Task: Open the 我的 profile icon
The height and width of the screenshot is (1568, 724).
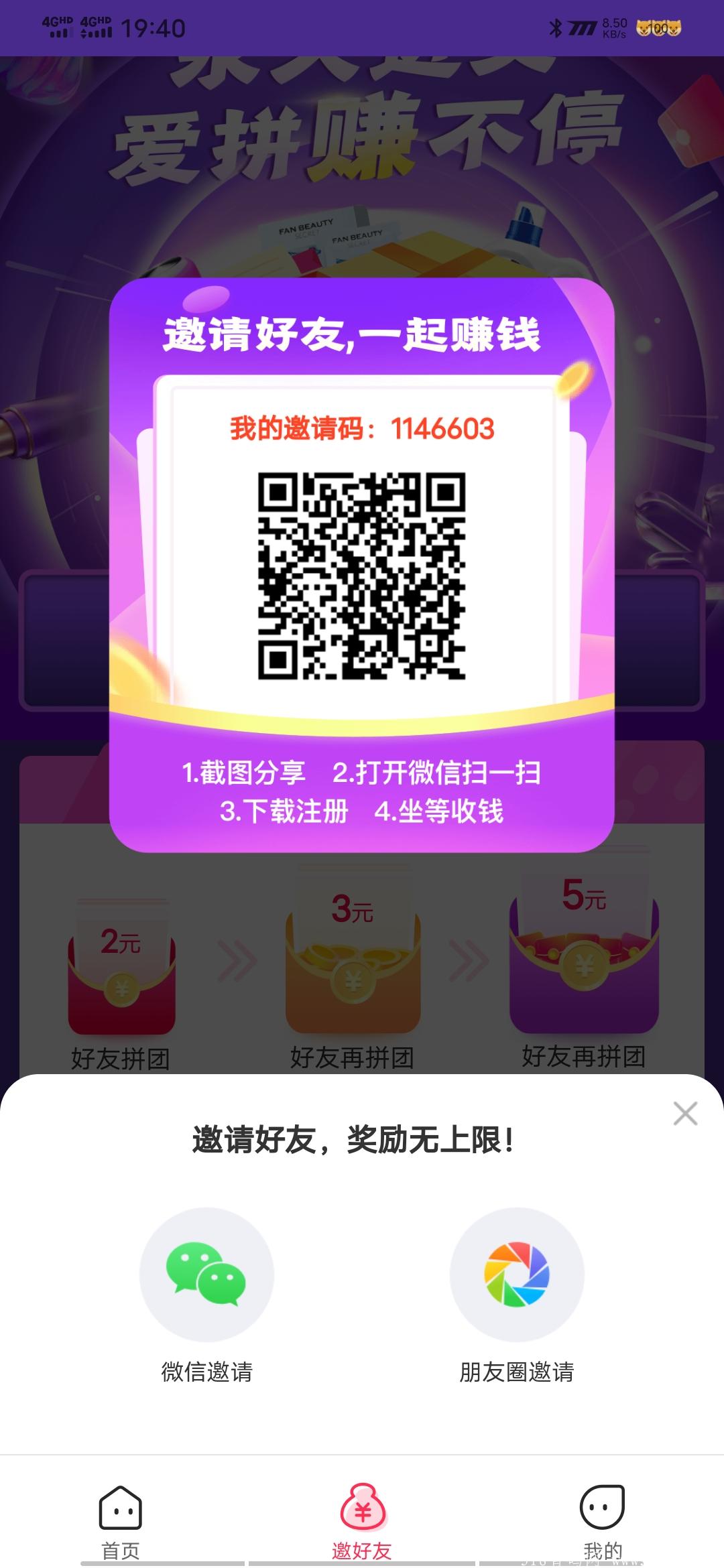Action: [x=602, y=1506]
